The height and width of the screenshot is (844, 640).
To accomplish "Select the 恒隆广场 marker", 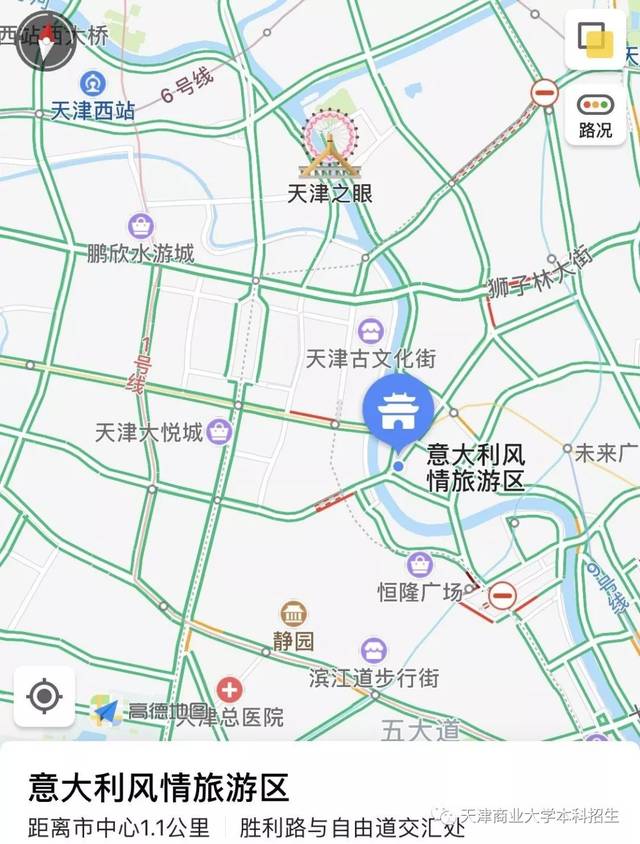I will click(420, 565).
